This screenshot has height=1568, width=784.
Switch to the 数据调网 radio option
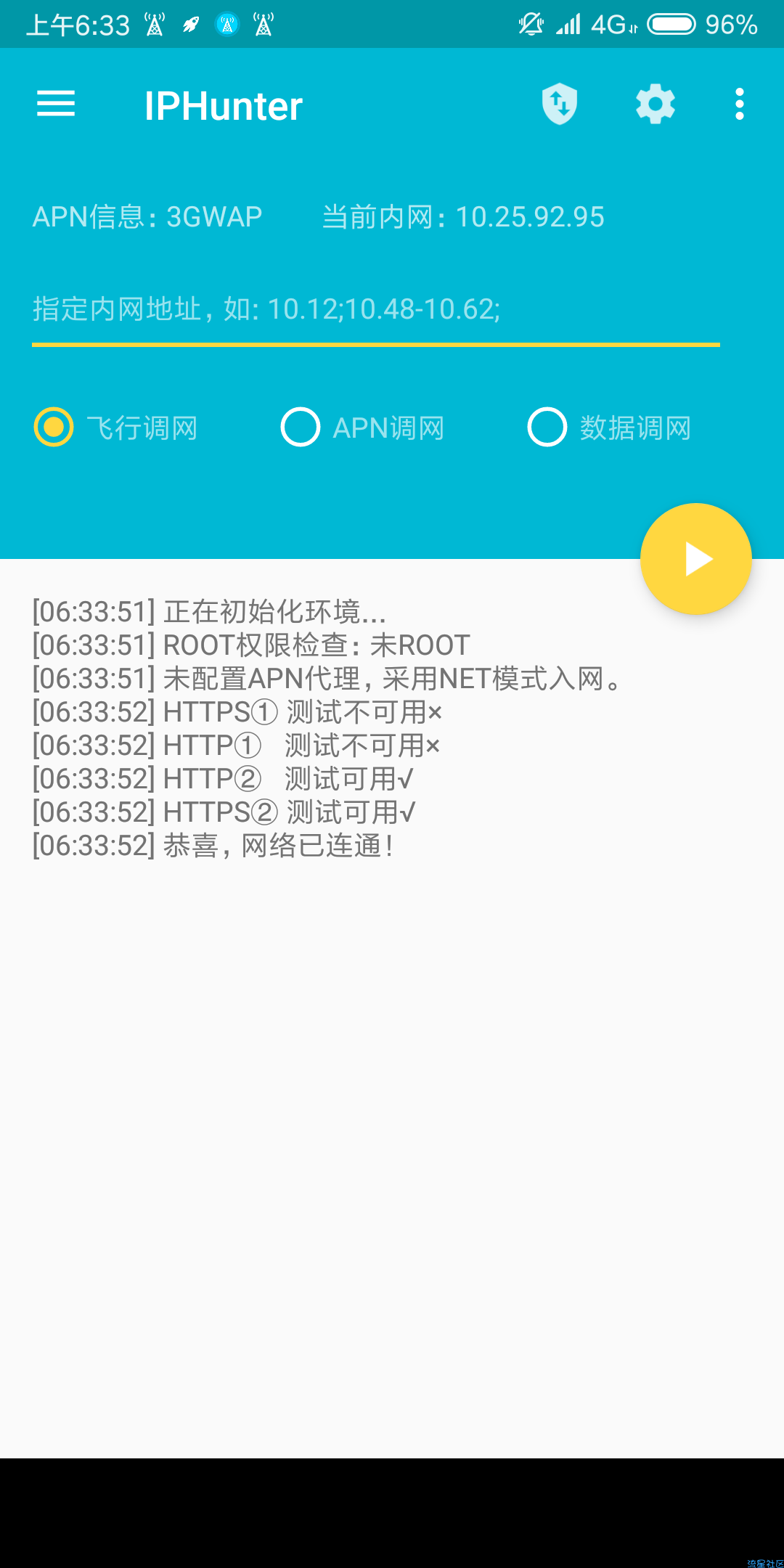(547, 427)
